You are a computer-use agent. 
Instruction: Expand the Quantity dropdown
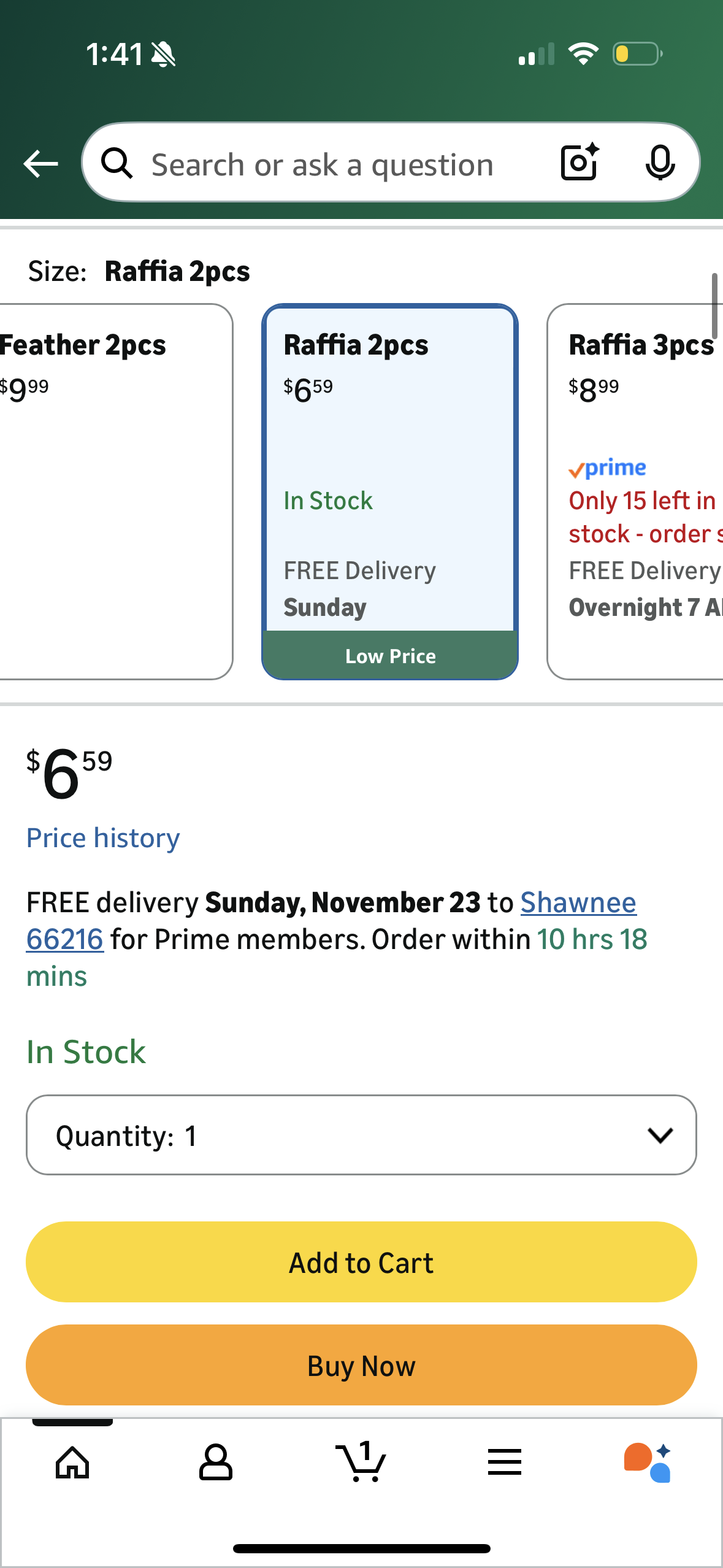tap(361, 1135)
